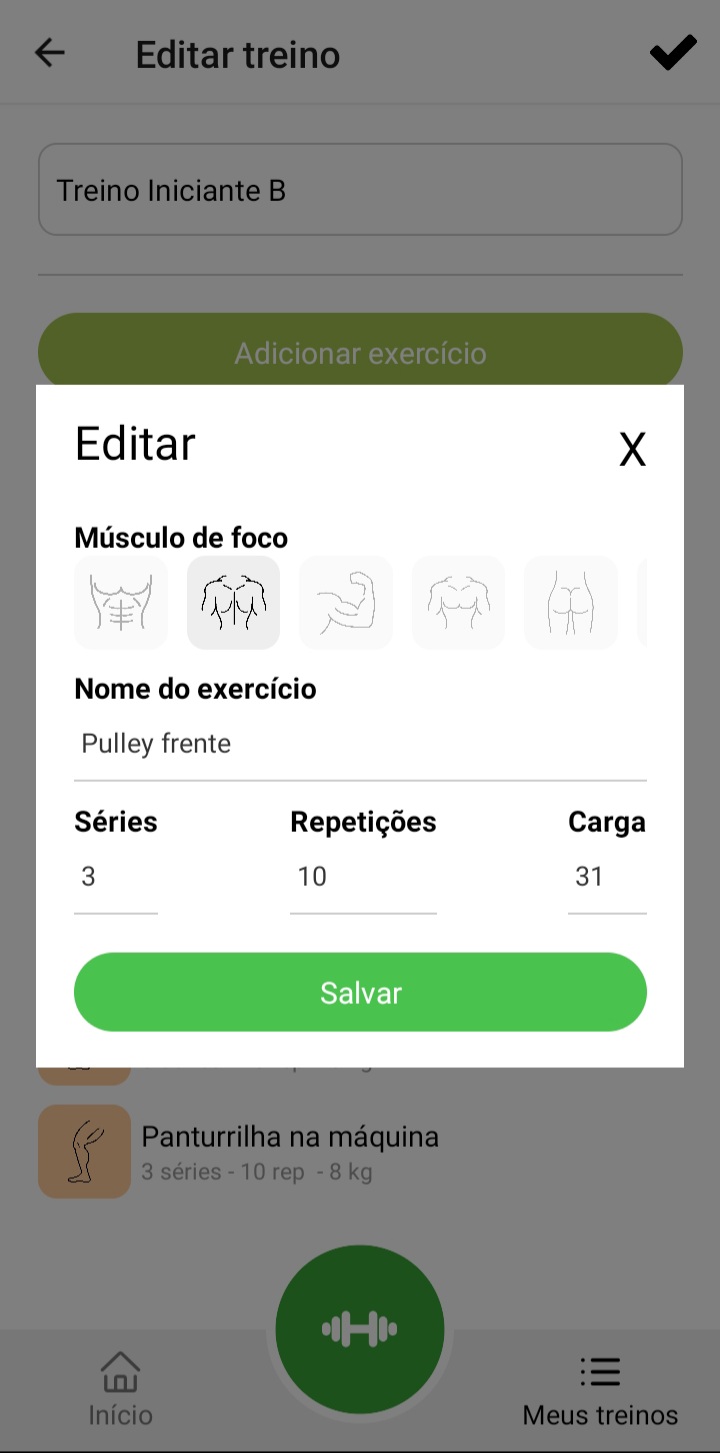This screenshot has width=720, height=1453.
Task: Open the Panturrilha na máquina exercise
Action: [x=290, y=1150]
